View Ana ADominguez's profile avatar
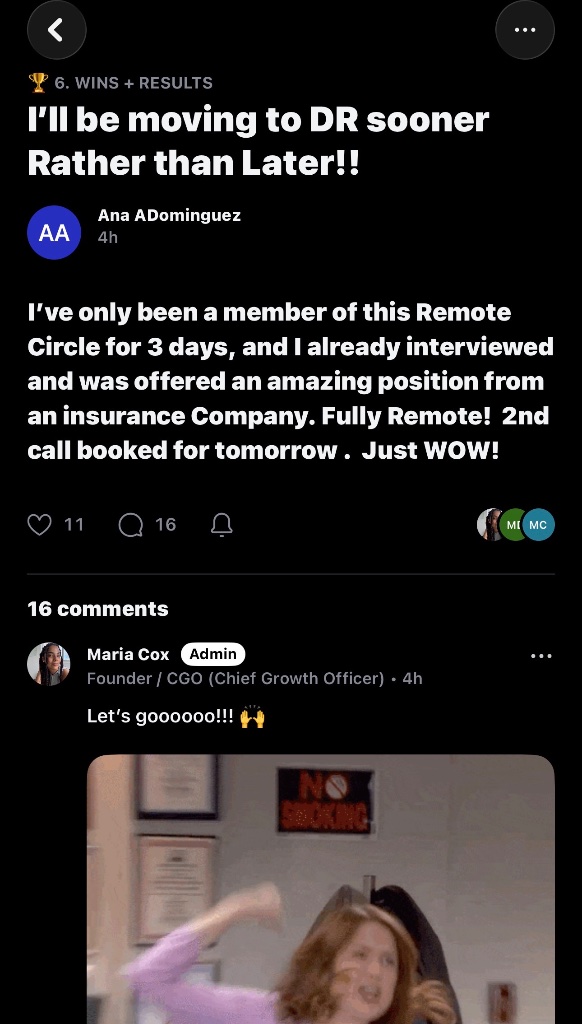This screenshot has height=1024, width=582. click(54, 232)
